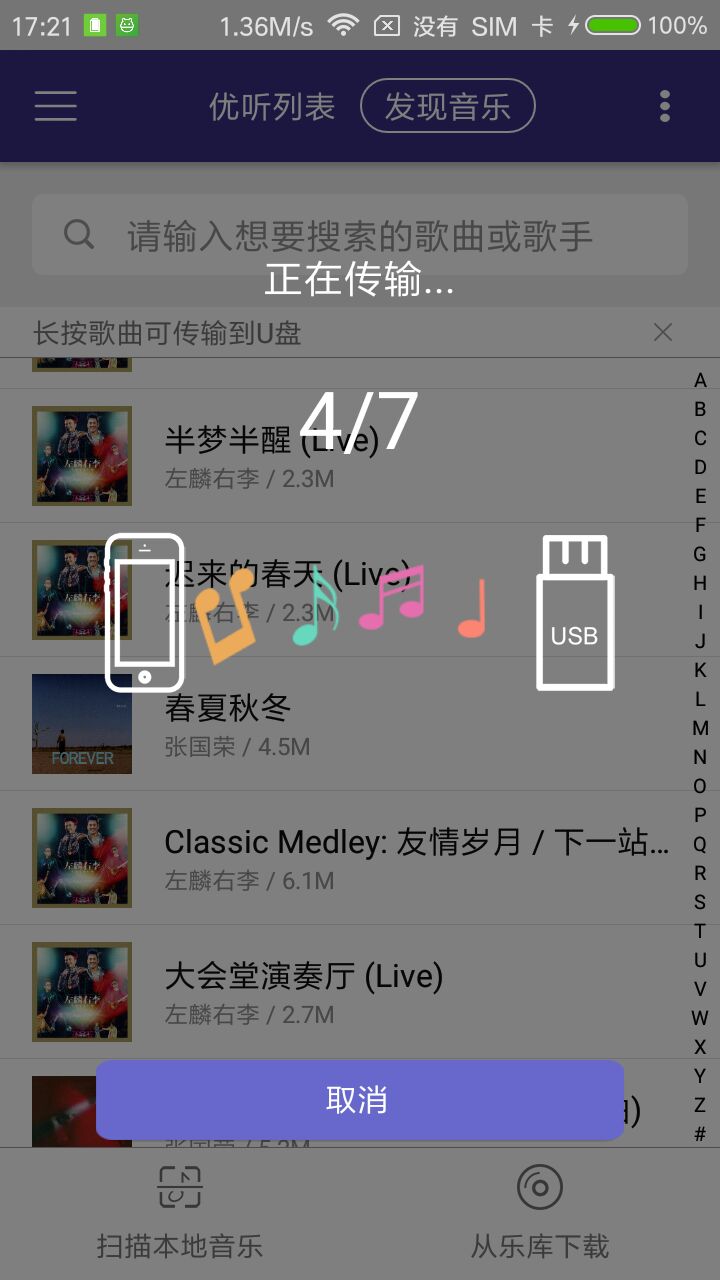Viewport: 720px width, 1280px height.
Task: Tap the song search field
Action: [x=360, y=235]
